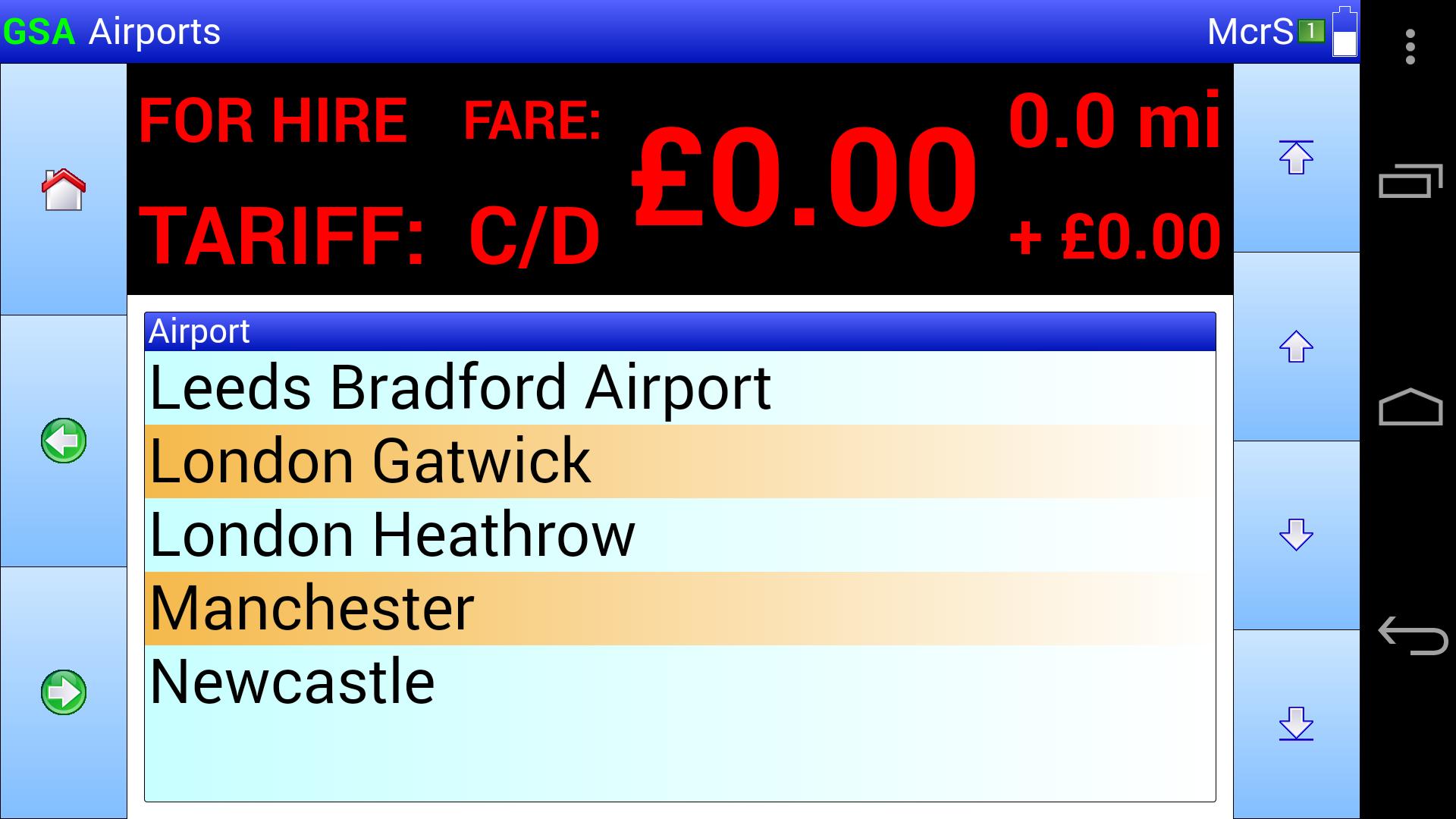Select Newcastle airport
1456x819 pixels.
pos(679,682)
